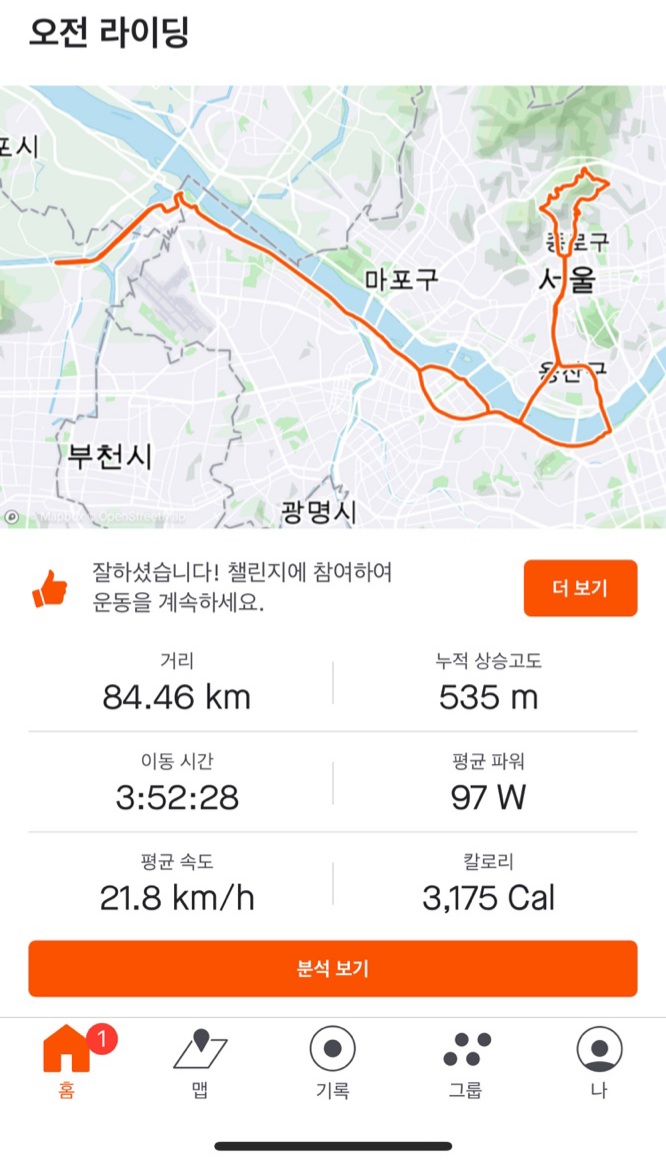Open 분석 보기 analysis view

tap(333, 969)
